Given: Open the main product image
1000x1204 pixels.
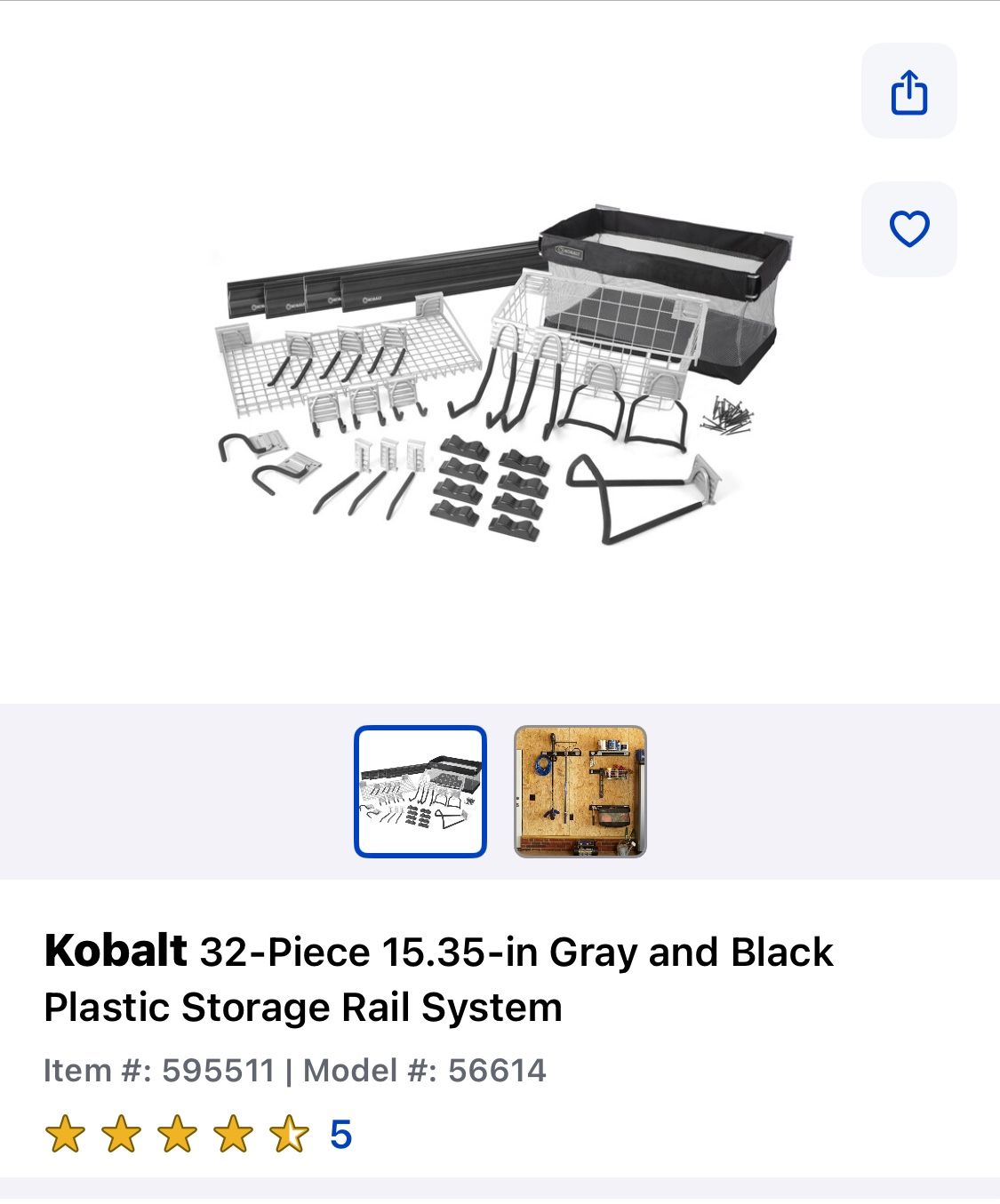Looking at the screenshot, I should [x=500, y=375].
